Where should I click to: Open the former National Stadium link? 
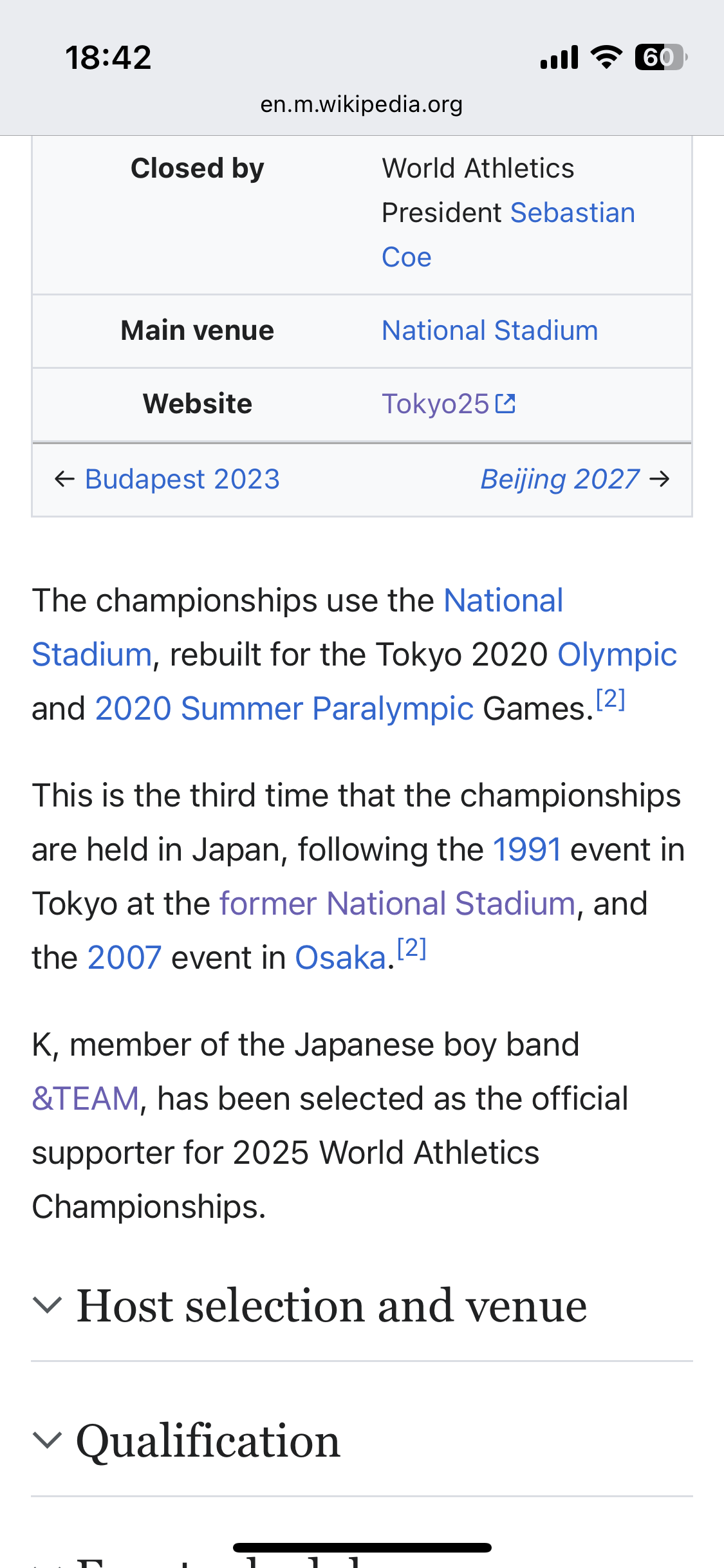pyautogui.click(x=397, y=904)
